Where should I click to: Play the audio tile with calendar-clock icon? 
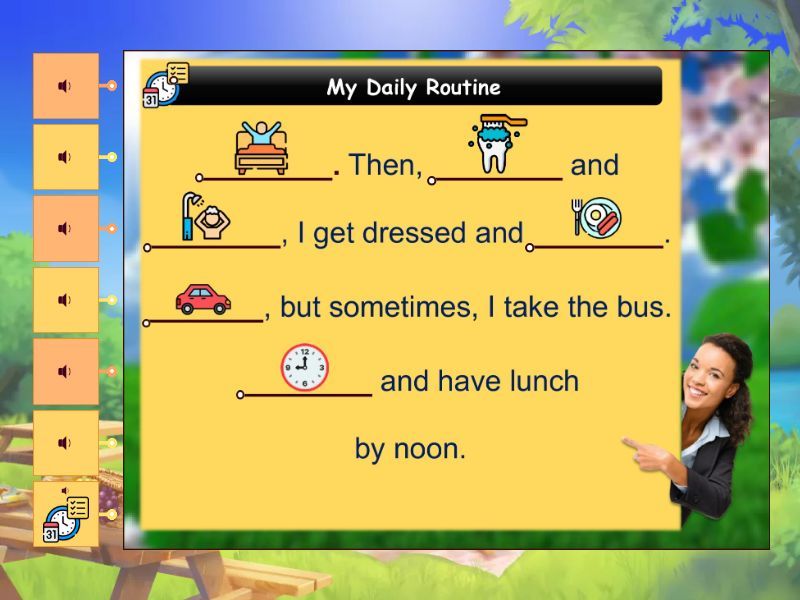66,514
